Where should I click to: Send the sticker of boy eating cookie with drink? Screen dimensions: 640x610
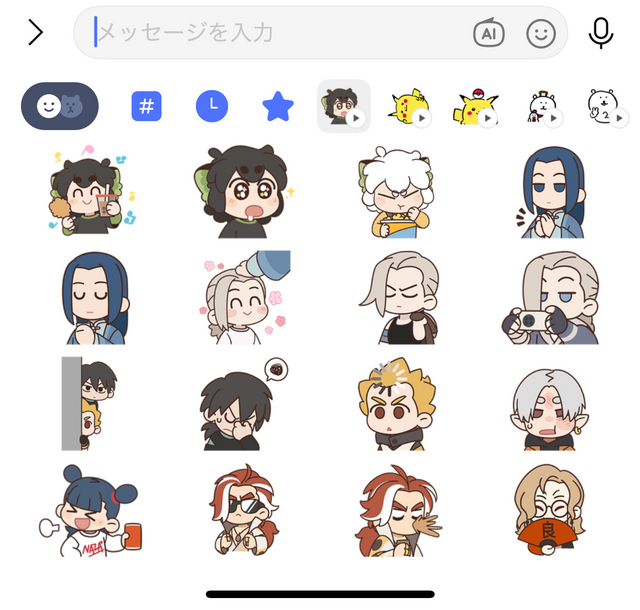click(x=87, y=192)
